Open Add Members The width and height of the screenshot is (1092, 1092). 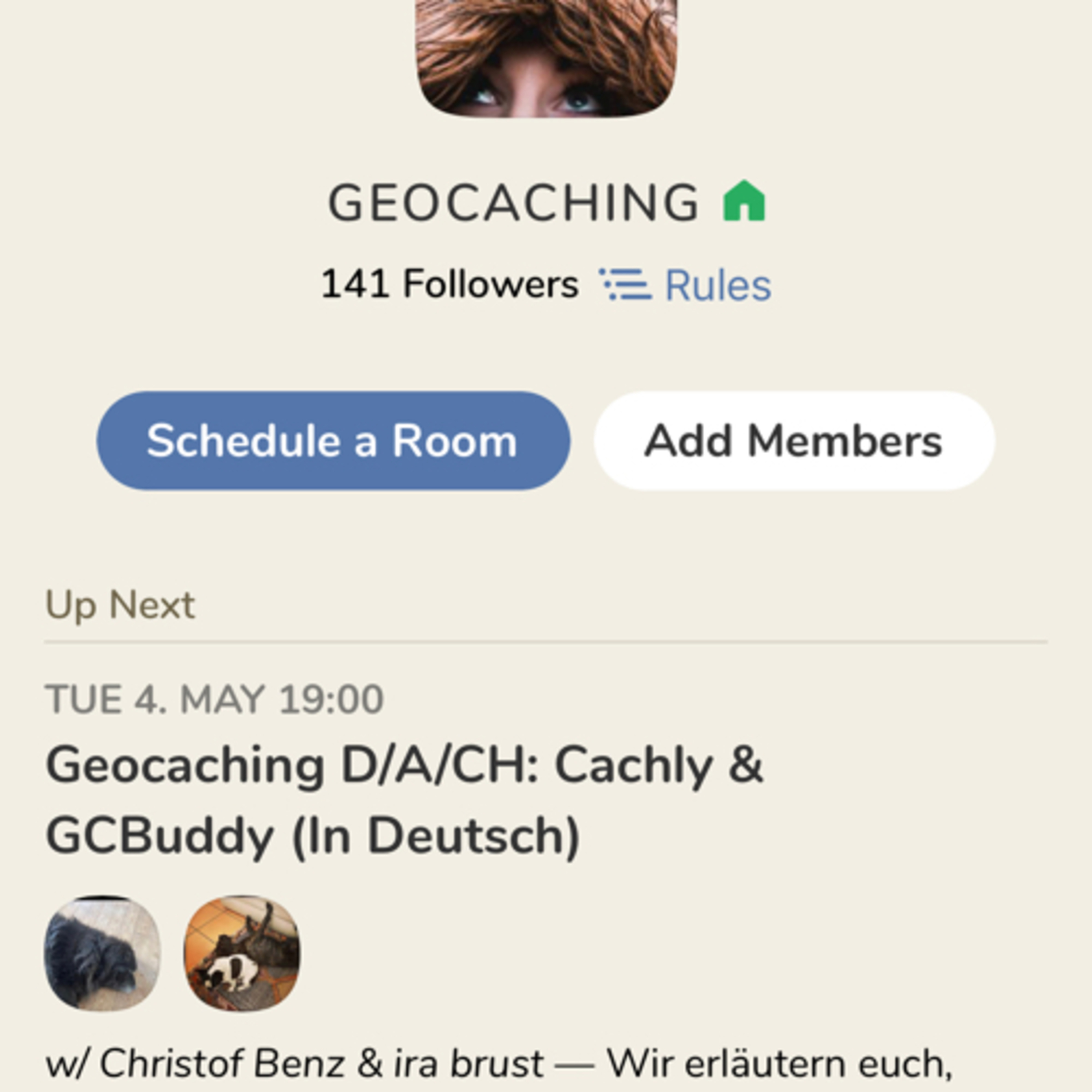[794, 441]
